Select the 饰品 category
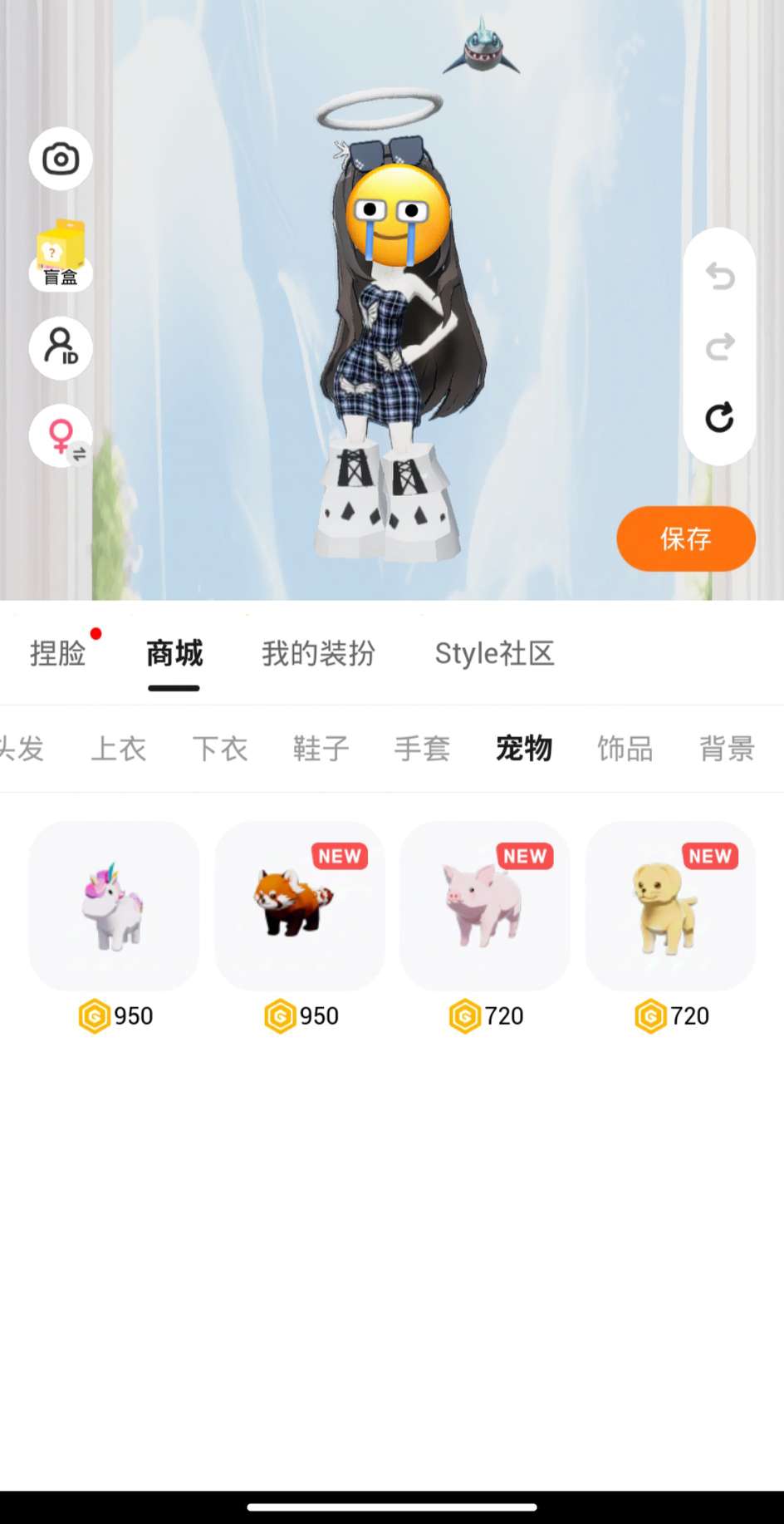This screenshot has width=784, height=1524. click(625, 749)
